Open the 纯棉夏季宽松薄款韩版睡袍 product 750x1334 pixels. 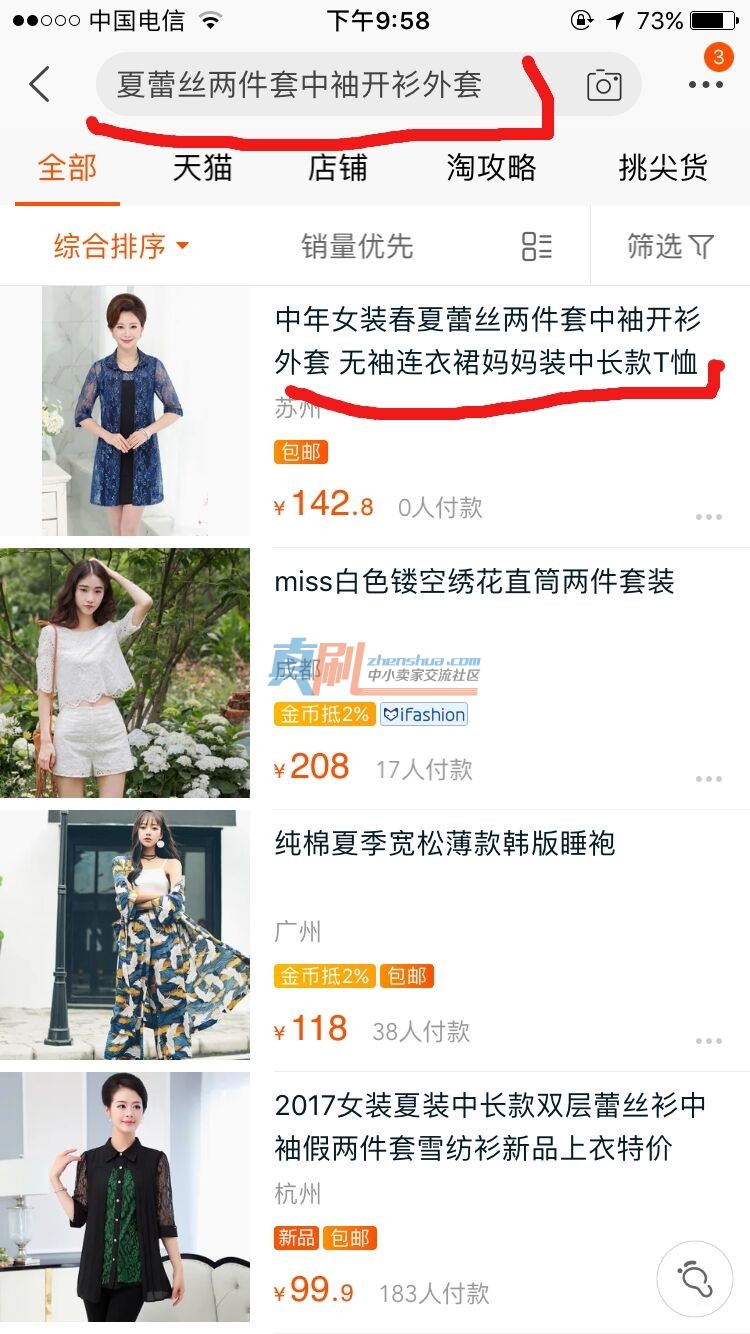coord(375,935)
